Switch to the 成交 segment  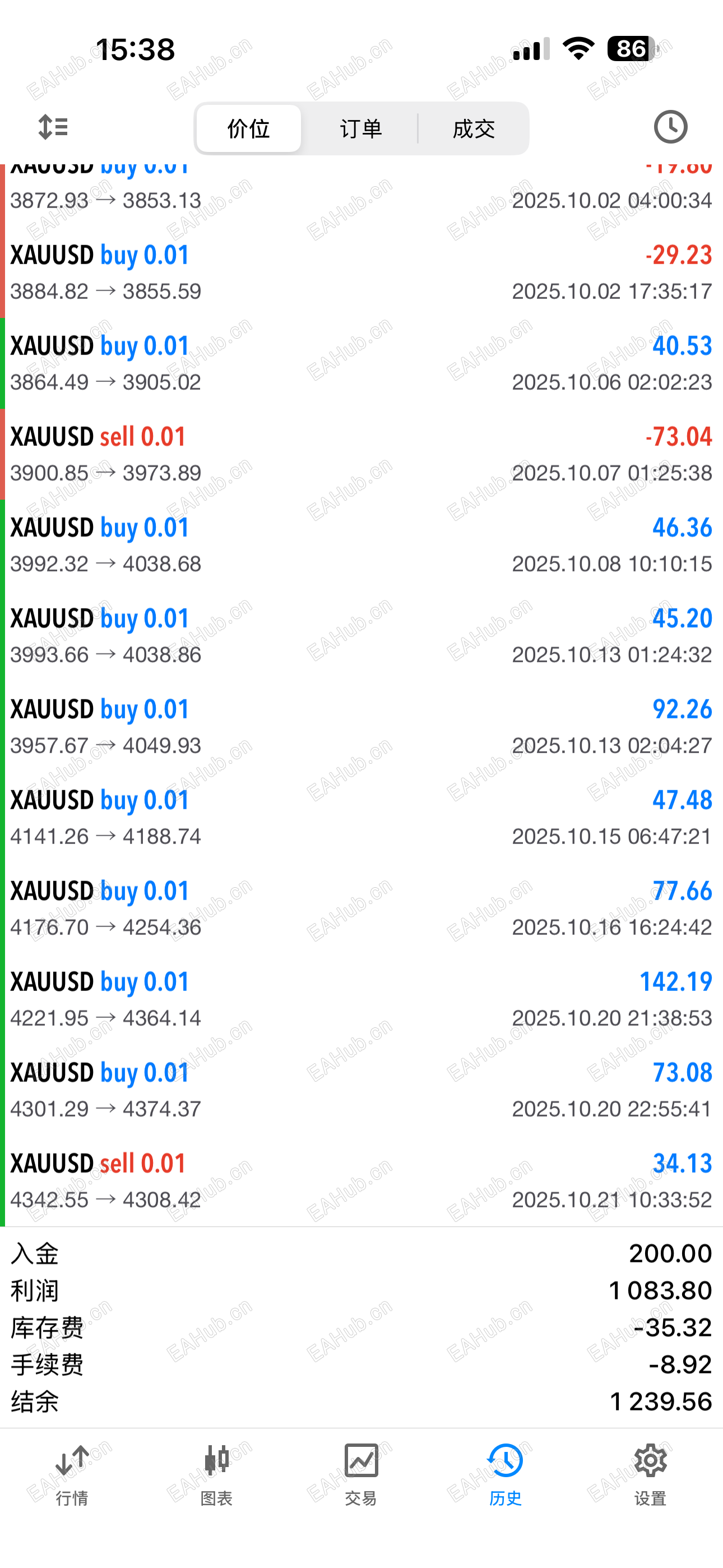(x=474, y=128)
